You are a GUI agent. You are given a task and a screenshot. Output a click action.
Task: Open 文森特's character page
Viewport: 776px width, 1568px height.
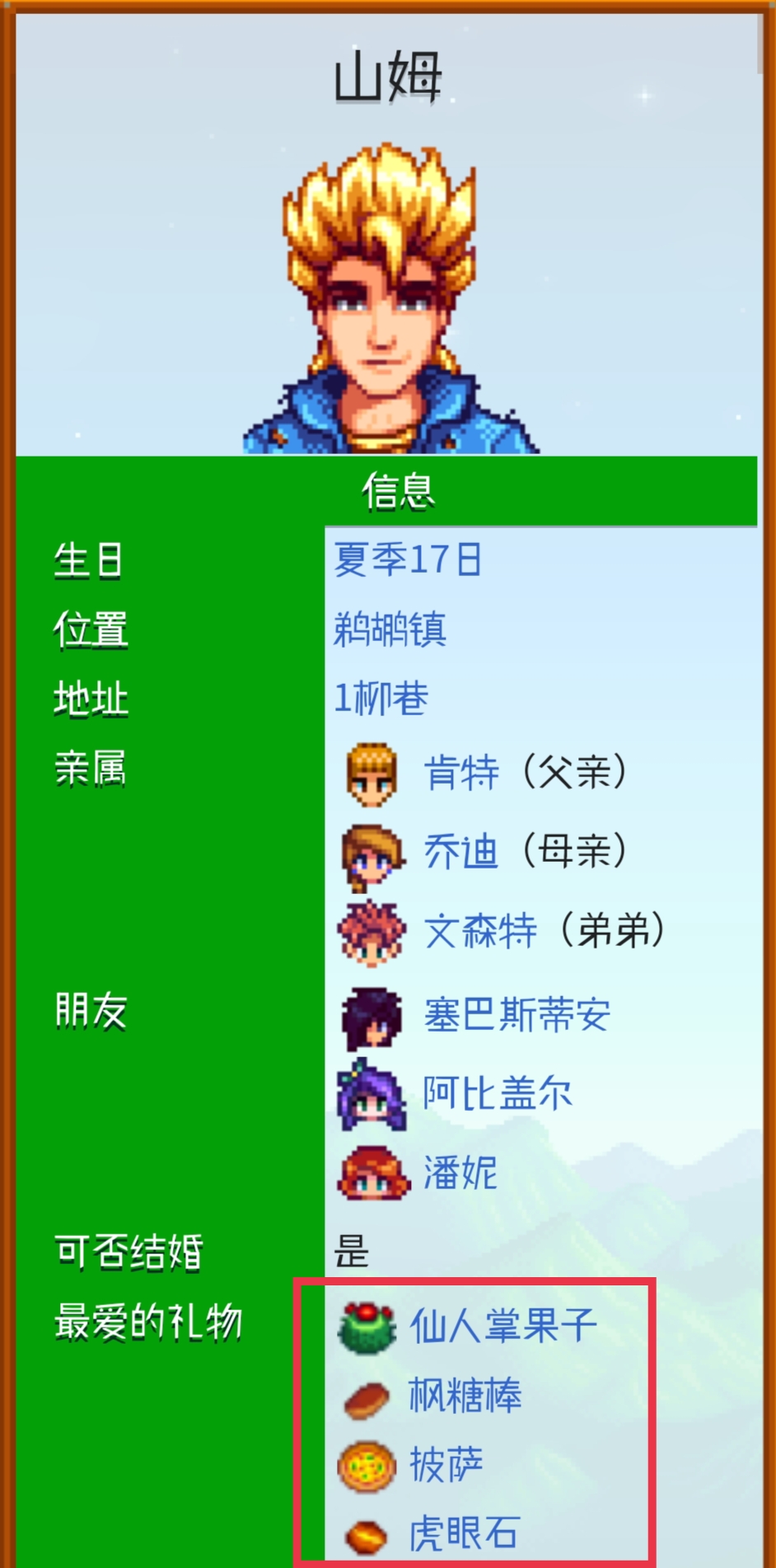click(480, 931)
